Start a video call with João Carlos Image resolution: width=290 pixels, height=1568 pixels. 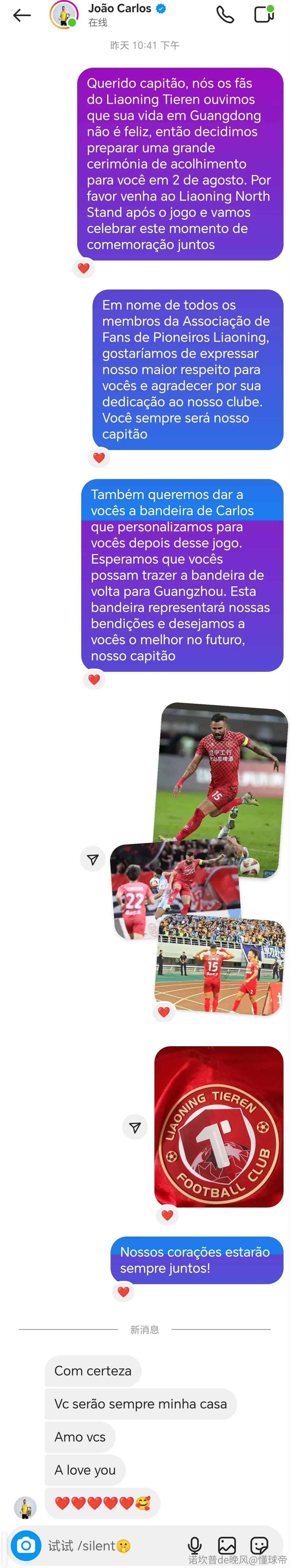click(264, 14)
